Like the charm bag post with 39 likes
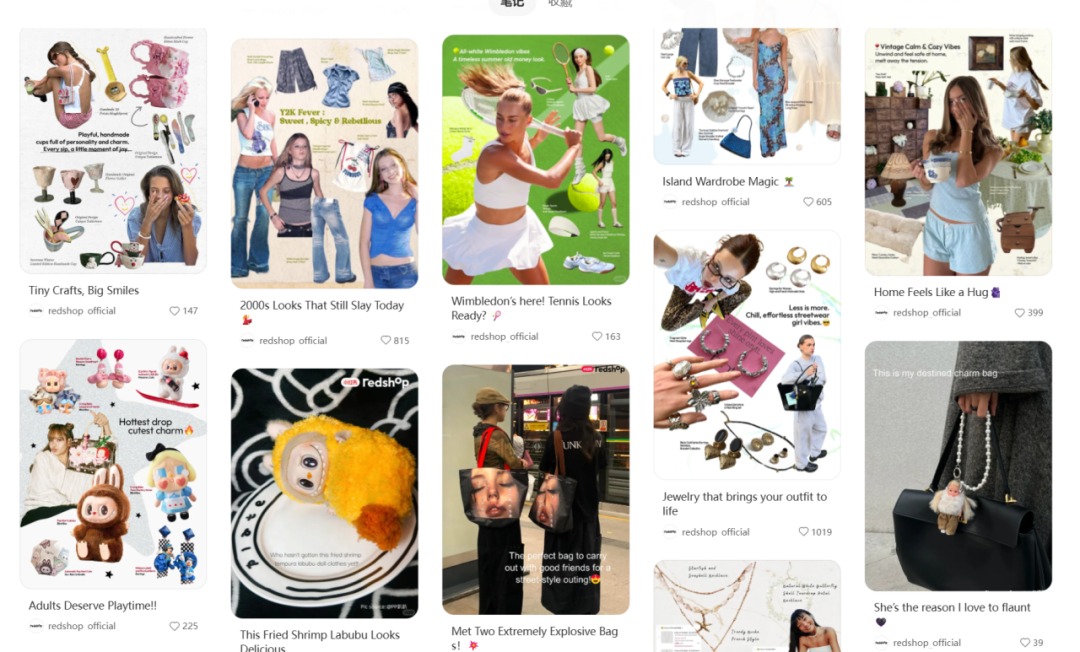 pyautogui.click(x=1024, y=643)
